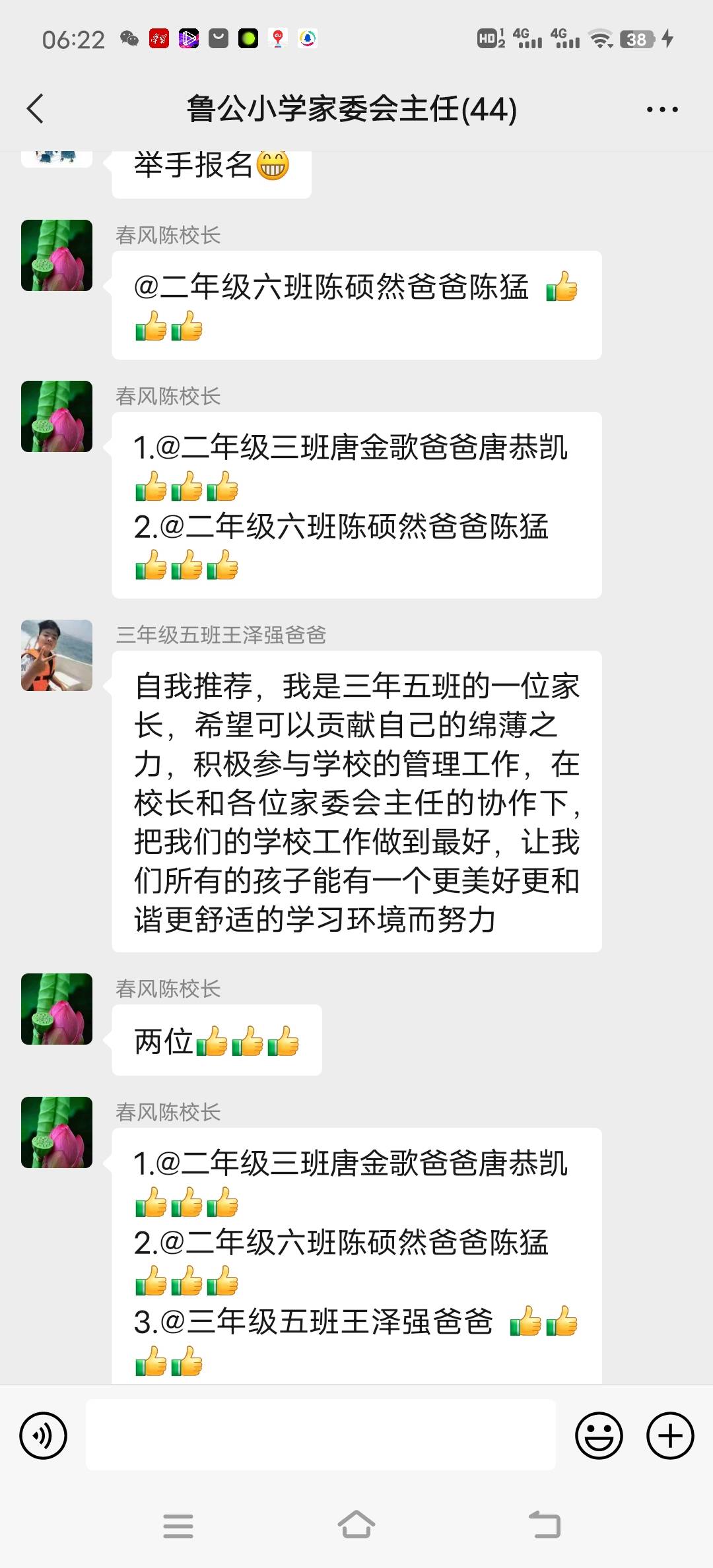Tap the Baidu Maps notification icon

279,40
